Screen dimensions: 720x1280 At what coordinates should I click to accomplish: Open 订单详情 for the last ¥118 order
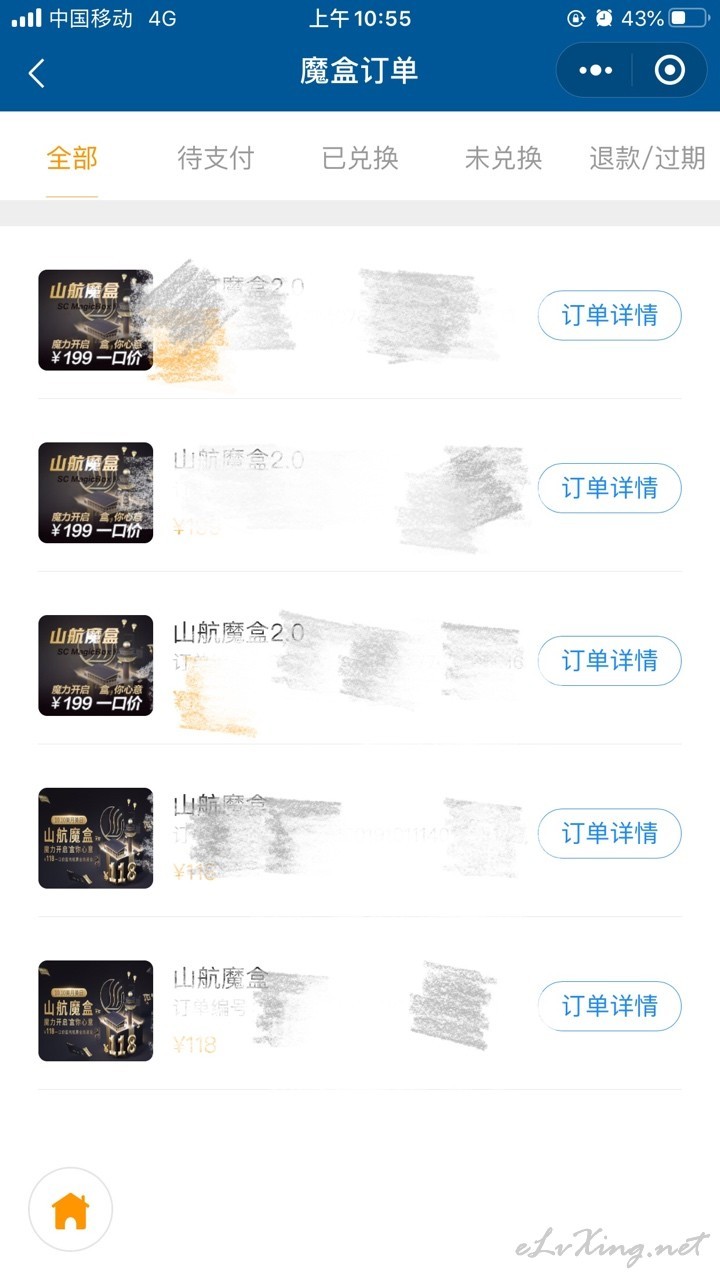(x=610, y=1006)
